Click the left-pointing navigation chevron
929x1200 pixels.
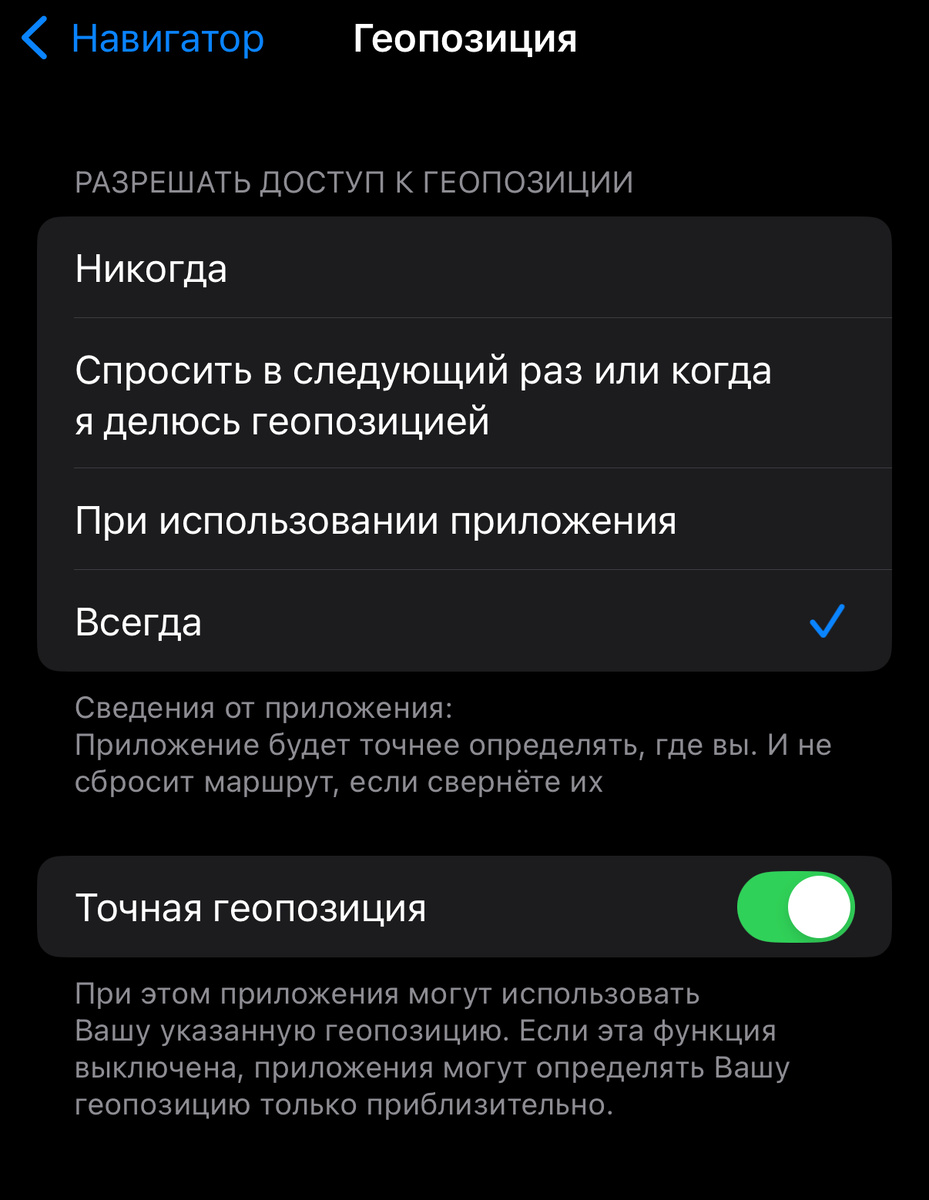click(x=33, y=38)
